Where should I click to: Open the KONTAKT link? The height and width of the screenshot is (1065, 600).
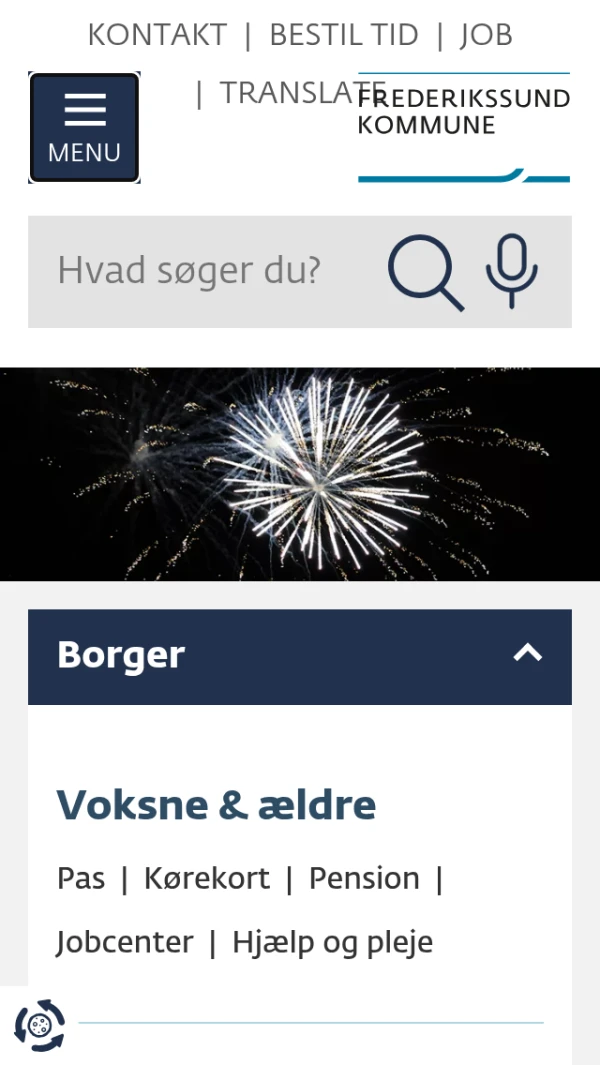[157, 35]
